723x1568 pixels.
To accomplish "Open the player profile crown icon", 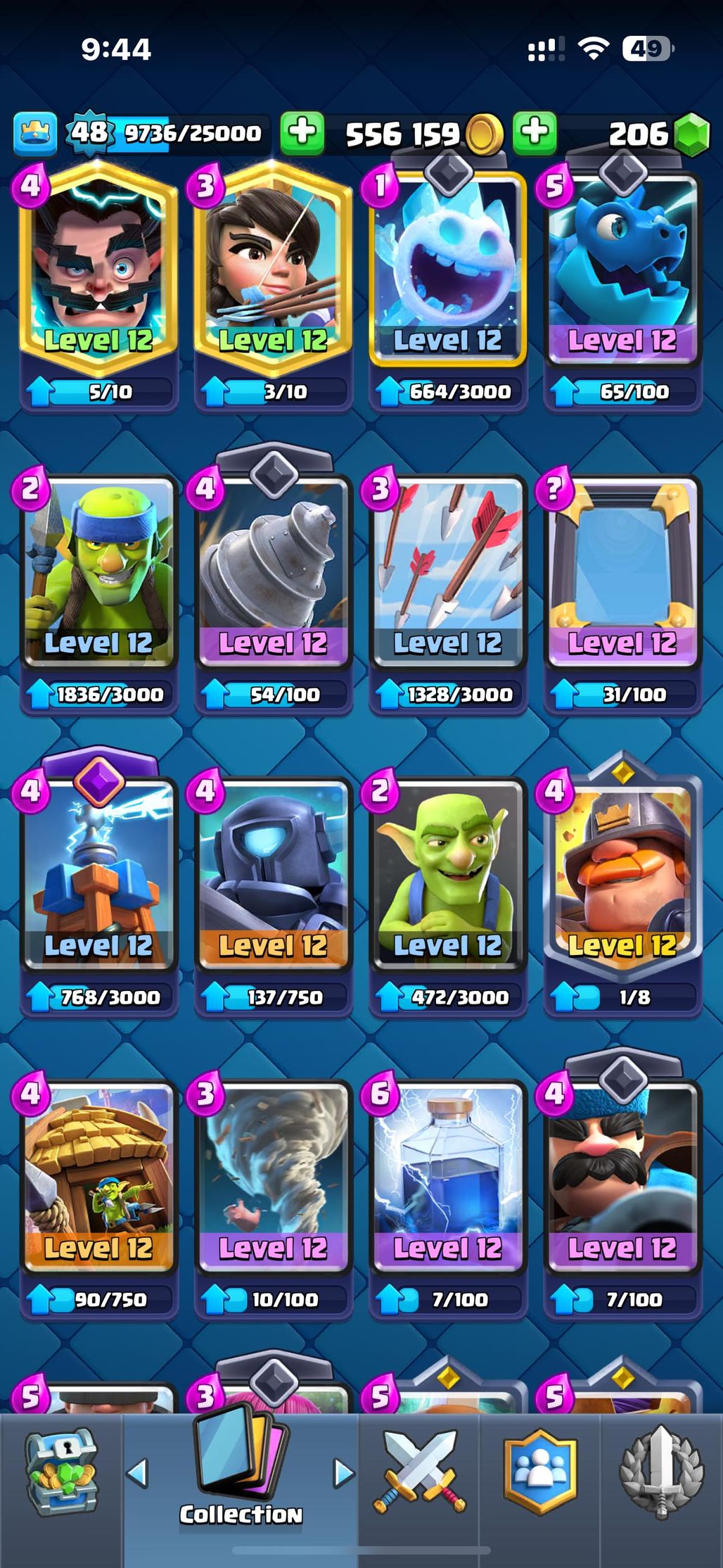I will click(x=34, y=133).
